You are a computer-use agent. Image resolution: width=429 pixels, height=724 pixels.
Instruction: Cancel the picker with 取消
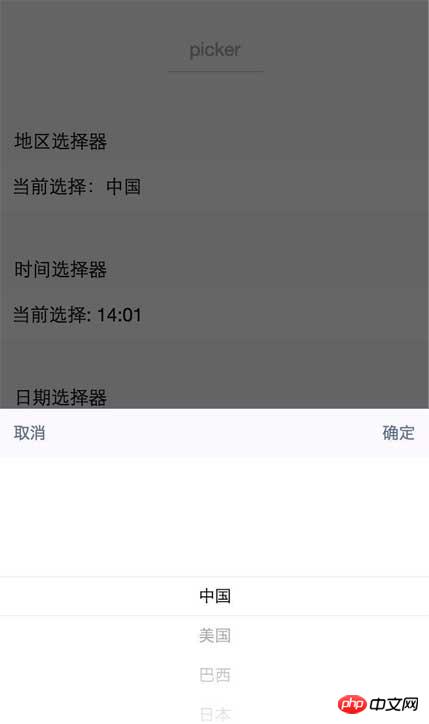30,433
